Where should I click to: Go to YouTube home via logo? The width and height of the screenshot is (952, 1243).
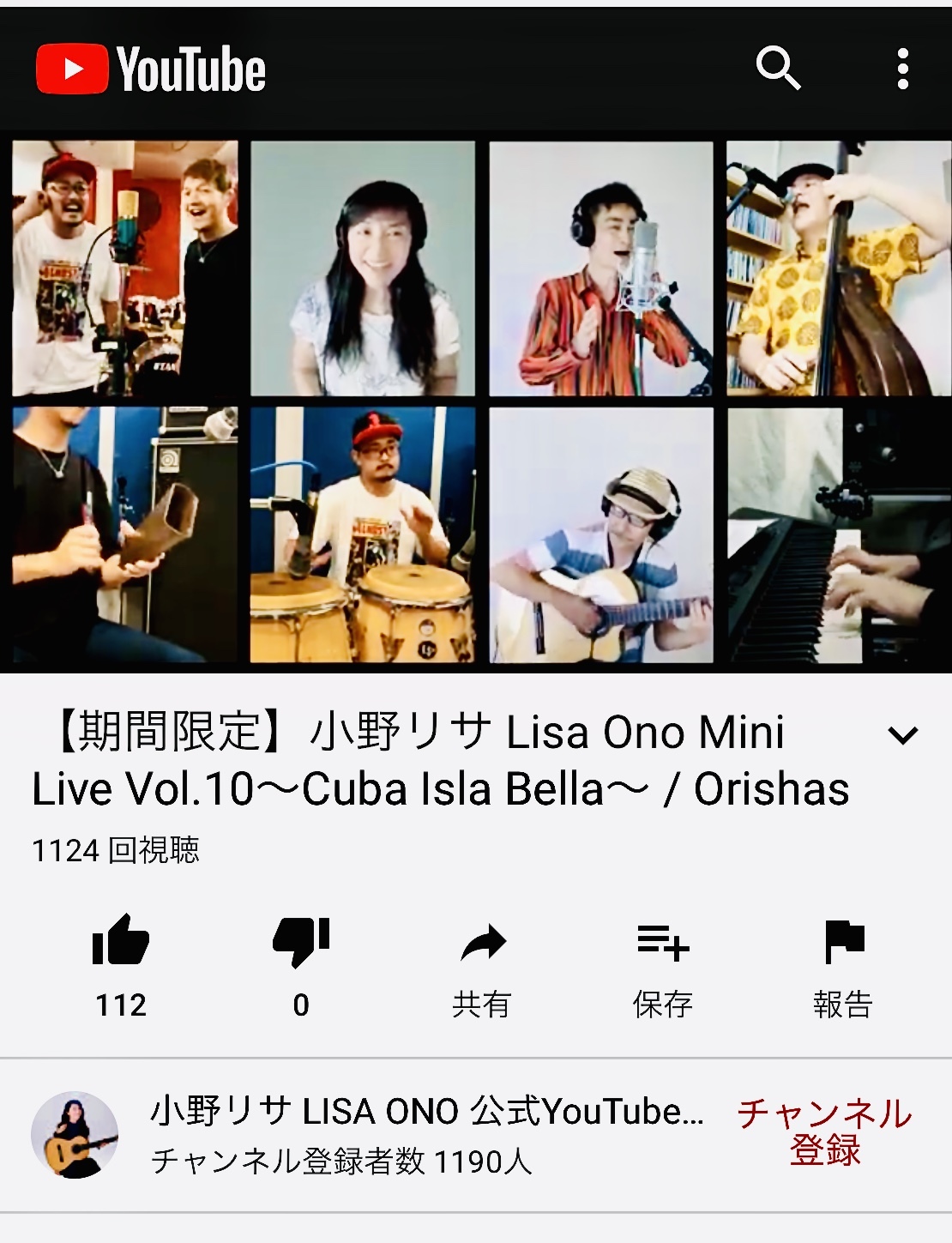151,69
